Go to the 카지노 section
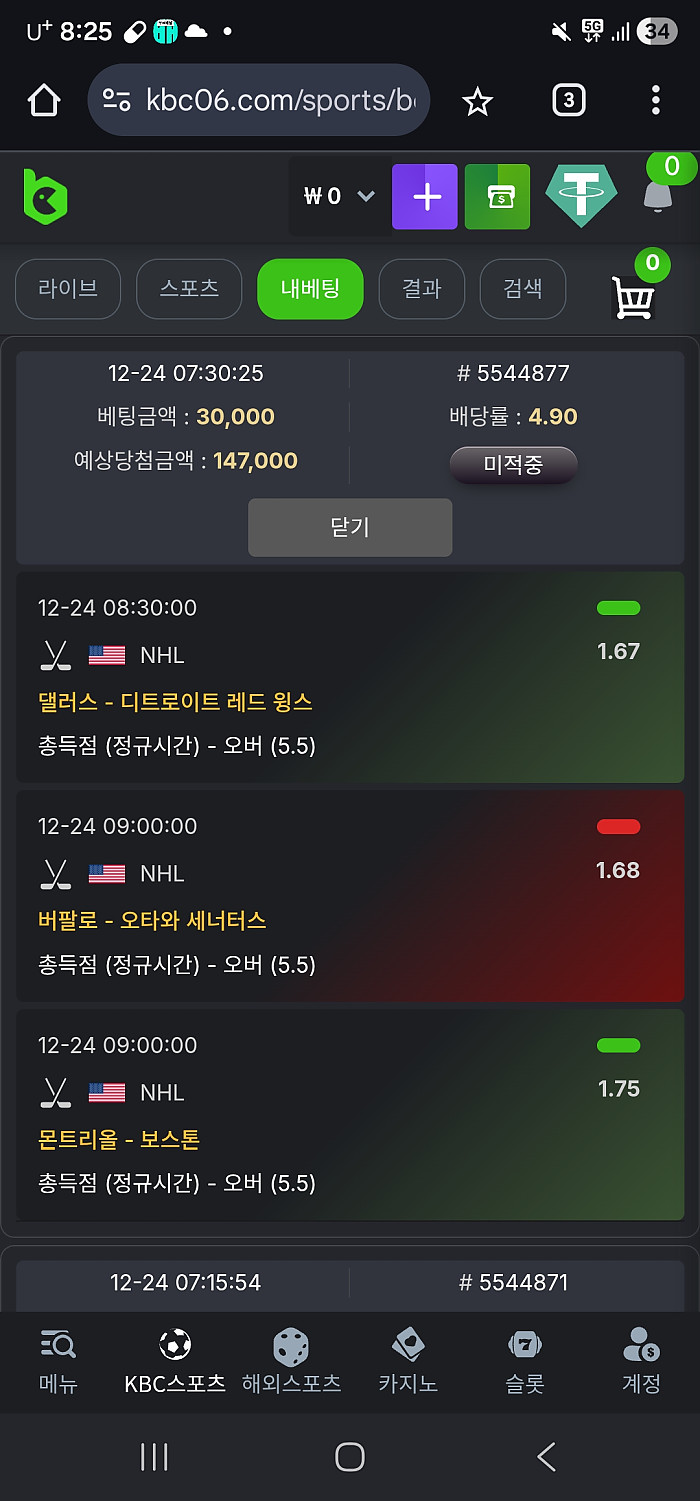This screenshot has height=1501, width=700. click(x=408, y=1361)
